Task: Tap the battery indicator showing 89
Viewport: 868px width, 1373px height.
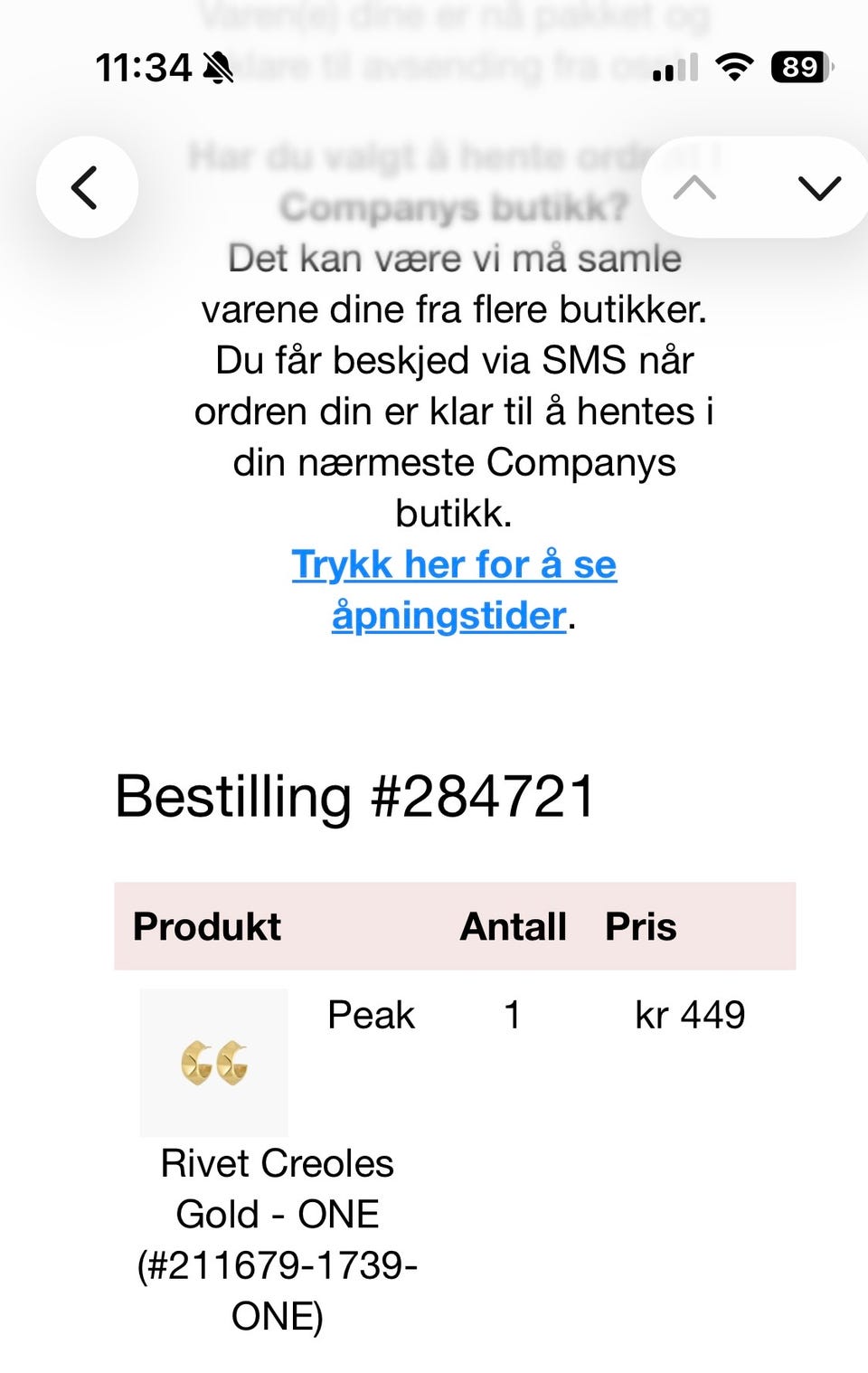Action: pos(799,67)
